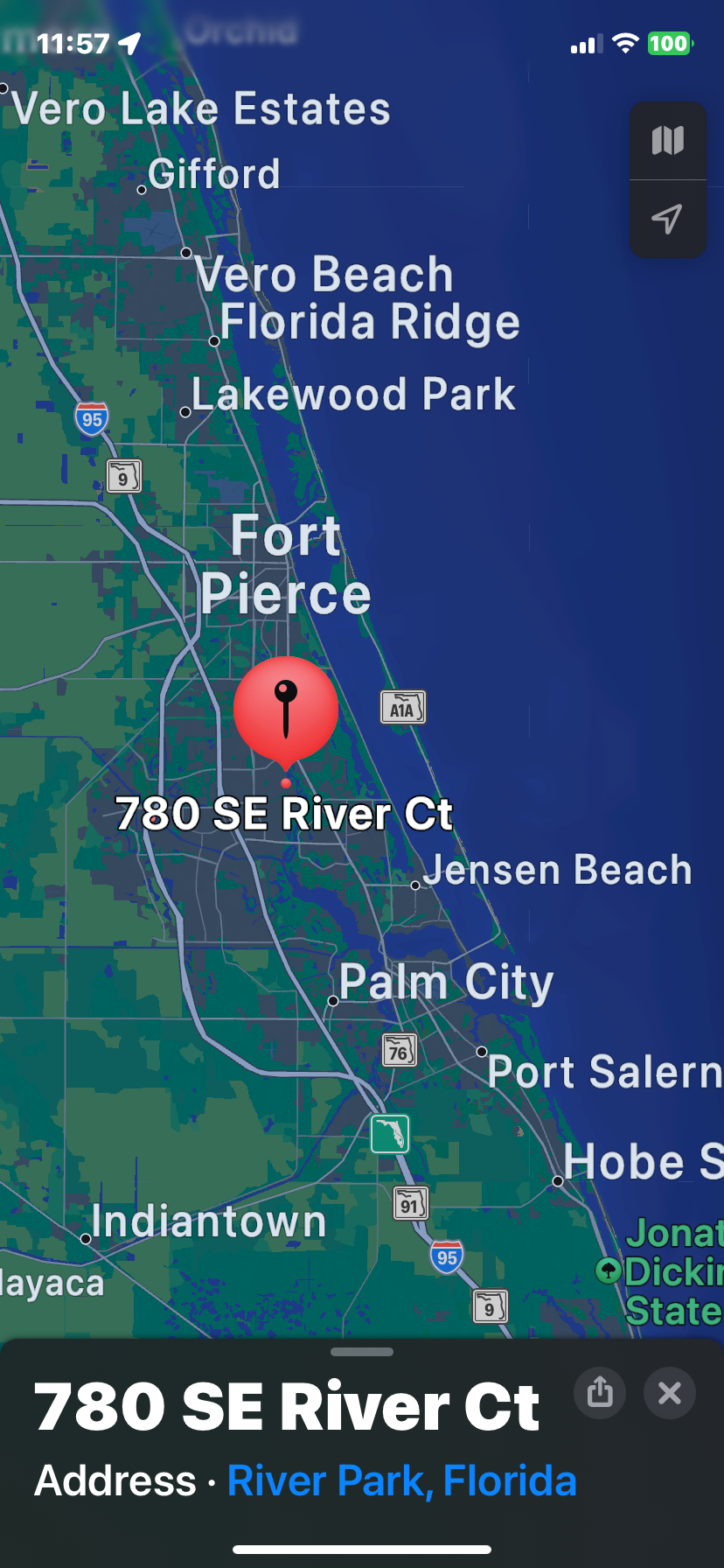Screen dimensions: 724x1568
Task: Select Jonathan Dickinson State Park marker
Action: tap(609, 1270)
